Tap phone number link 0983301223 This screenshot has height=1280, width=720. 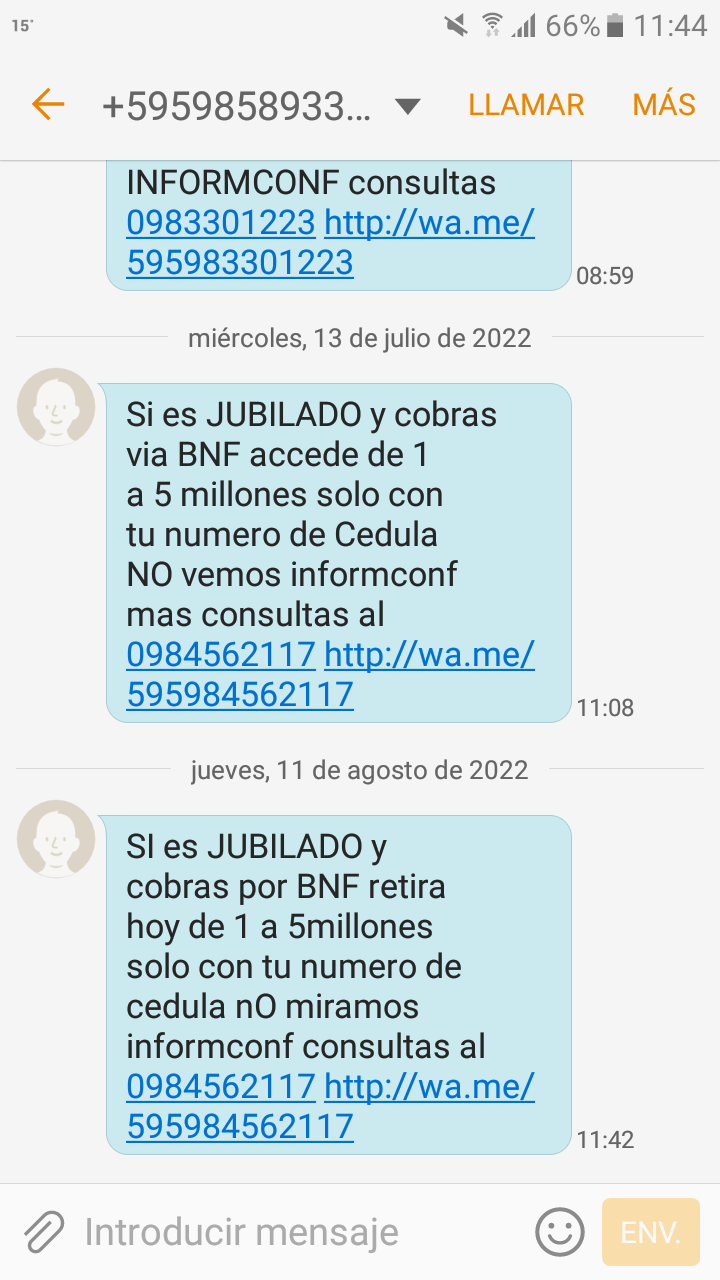click(221, 223)
